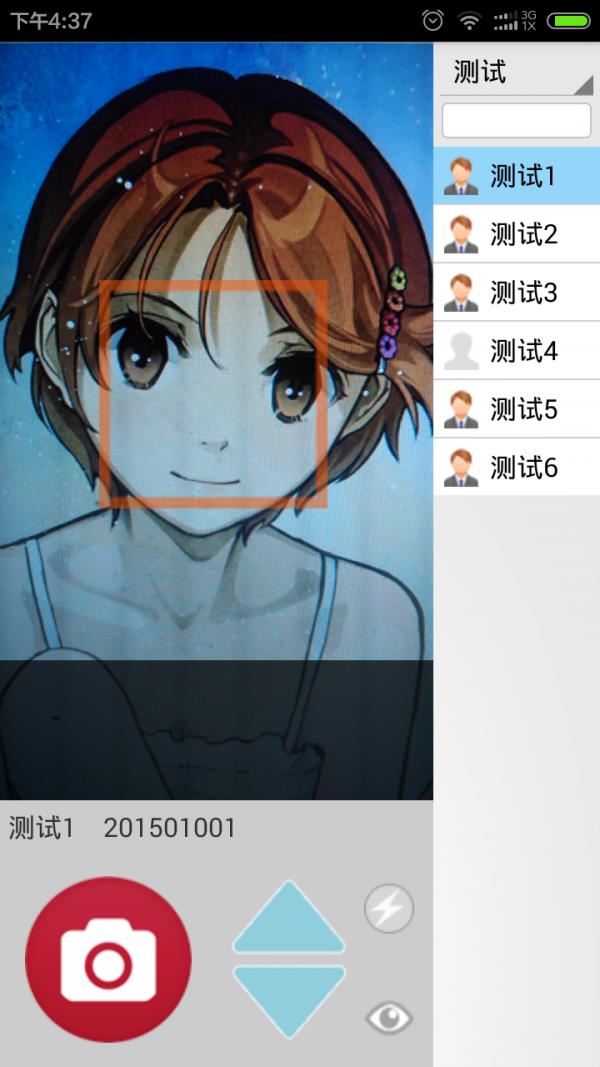The width and height of the screenshot is (600, 1067).
Task: Open the 测试4 entry
Action: 516,350
